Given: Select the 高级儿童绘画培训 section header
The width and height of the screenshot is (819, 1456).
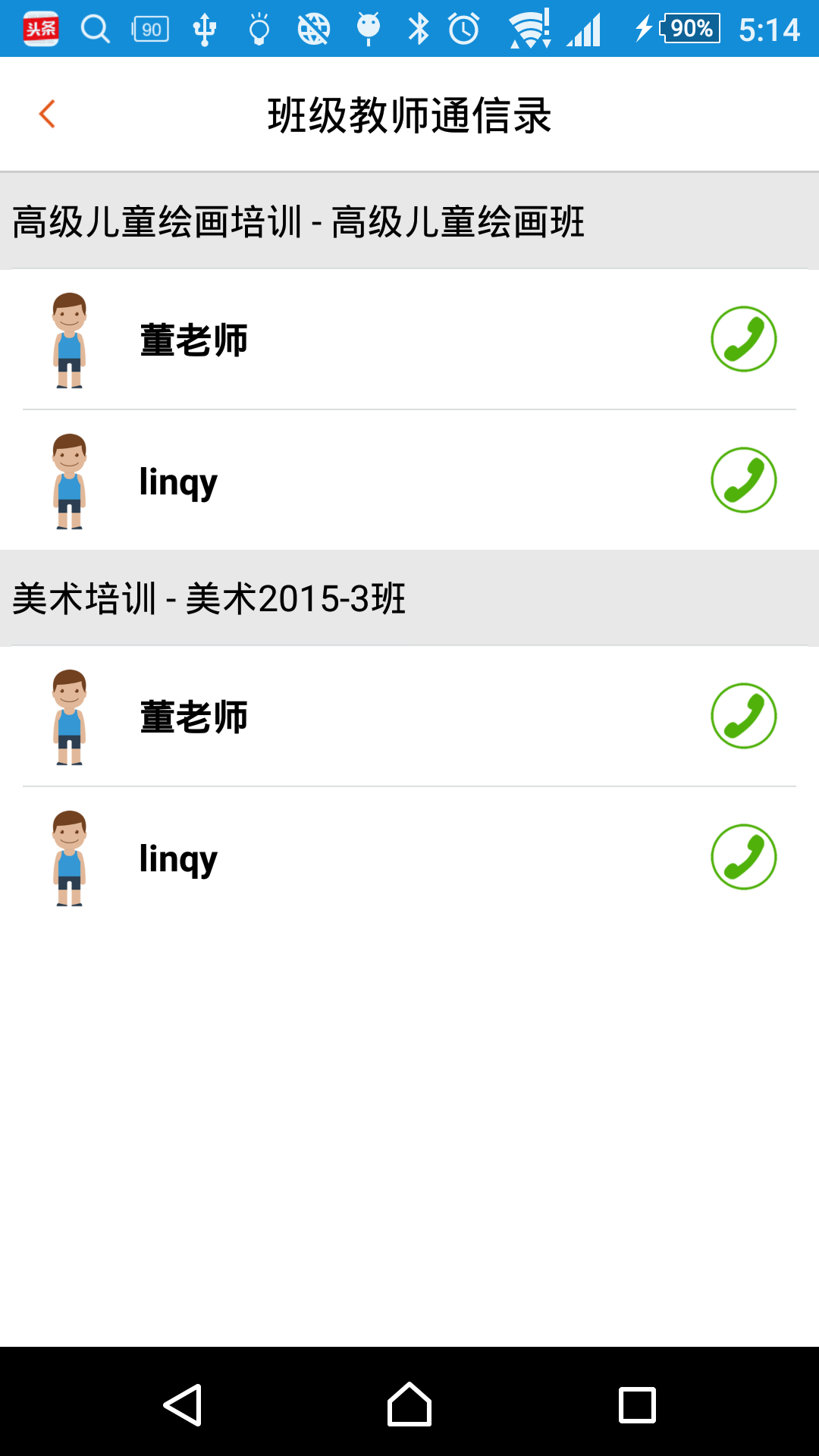Looking at the screenshot, I should tap(300, 221).
